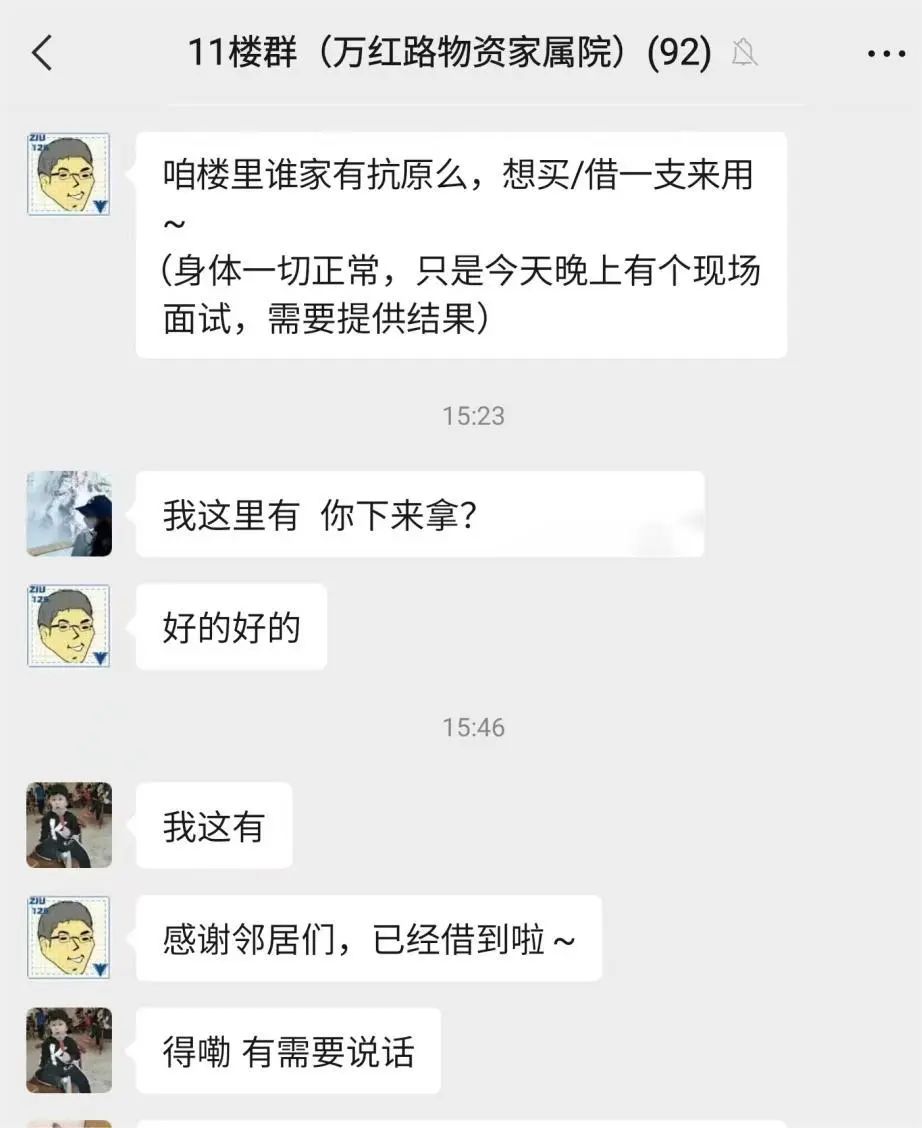Open the three-dot group chat menu

point(886,54)
